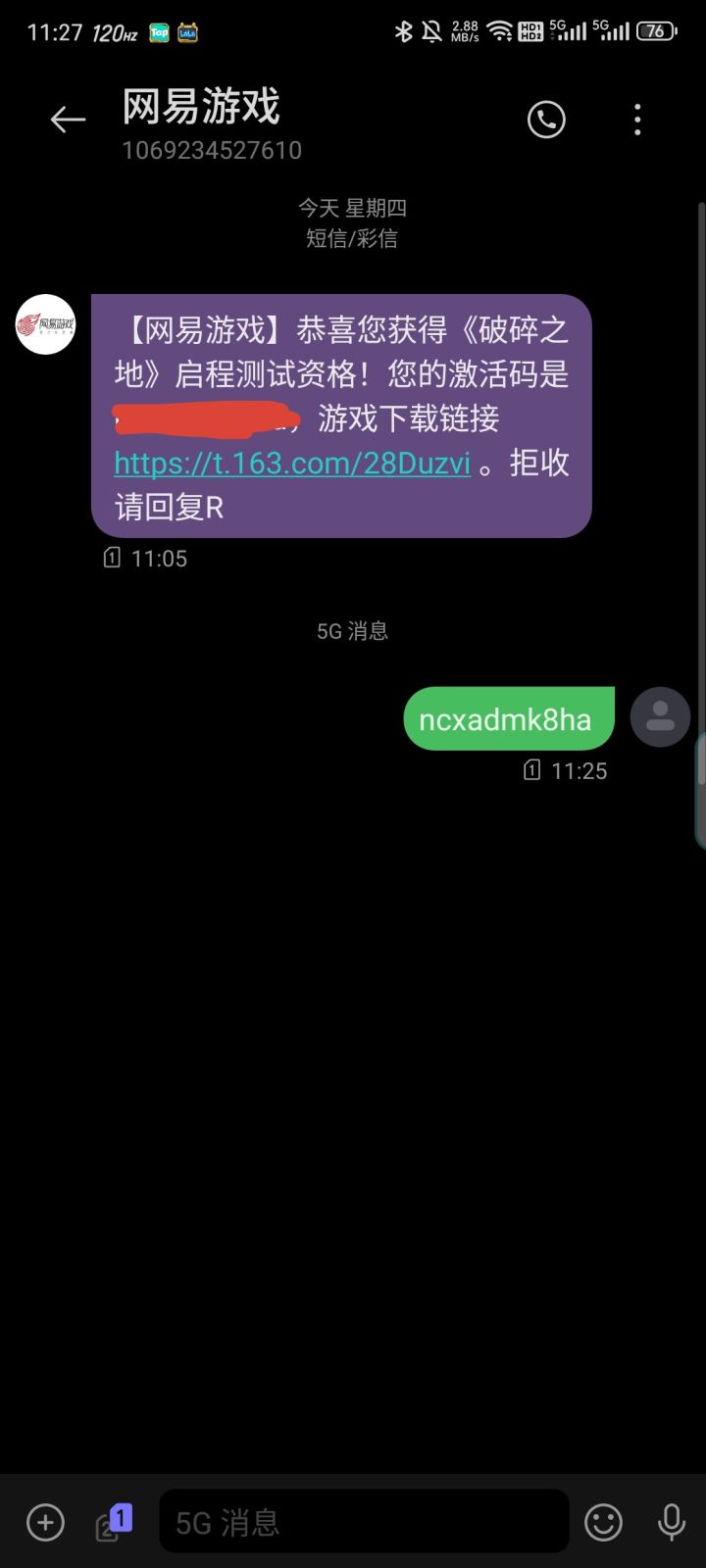The image size is (706, 1568).
Task: Tap the HD1/HD2 volte indicator icon
Action: tap(531, 30)
